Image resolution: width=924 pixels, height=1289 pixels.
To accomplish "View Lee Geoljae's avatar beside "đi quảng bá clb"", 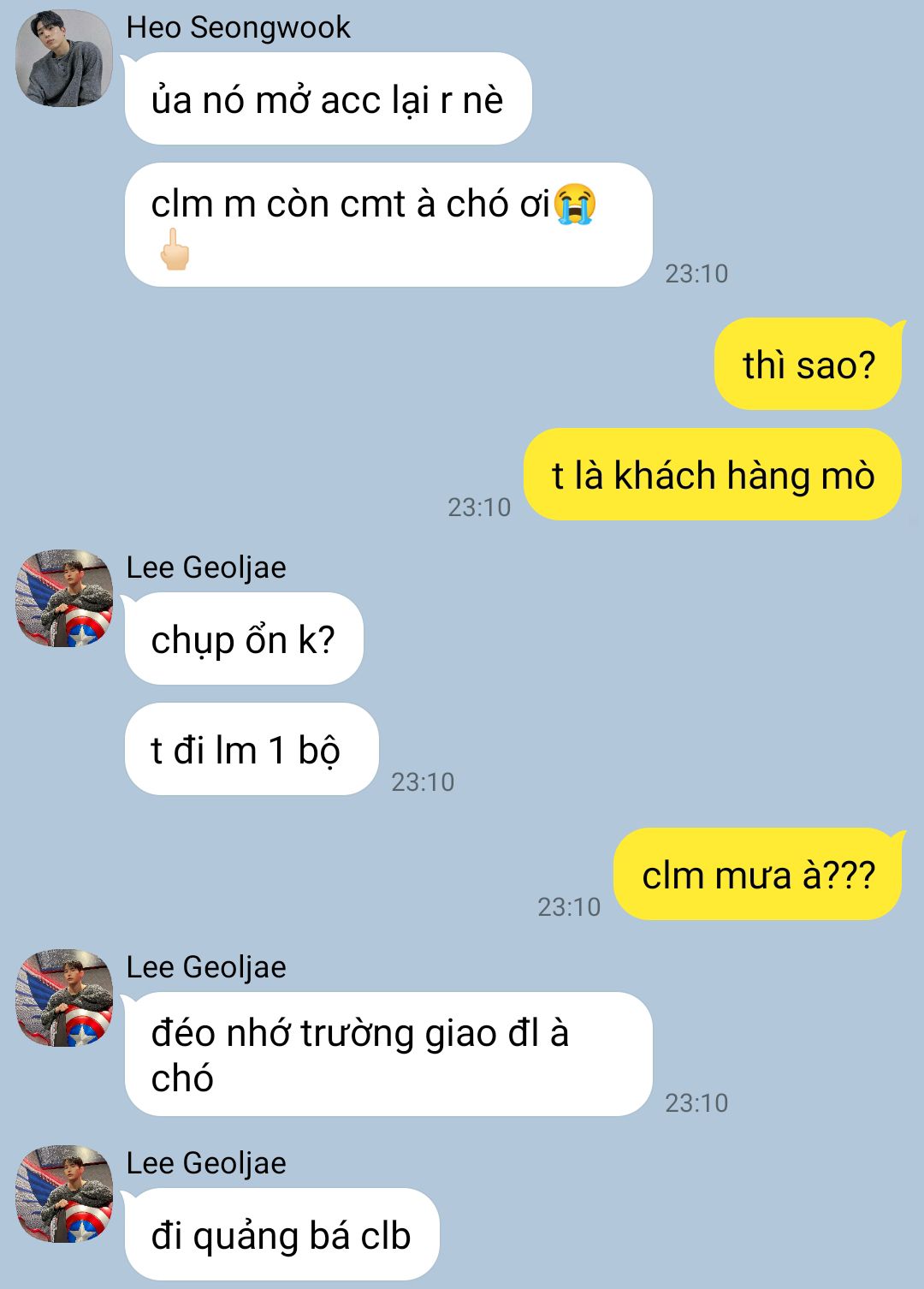I will coord(64,1194).
